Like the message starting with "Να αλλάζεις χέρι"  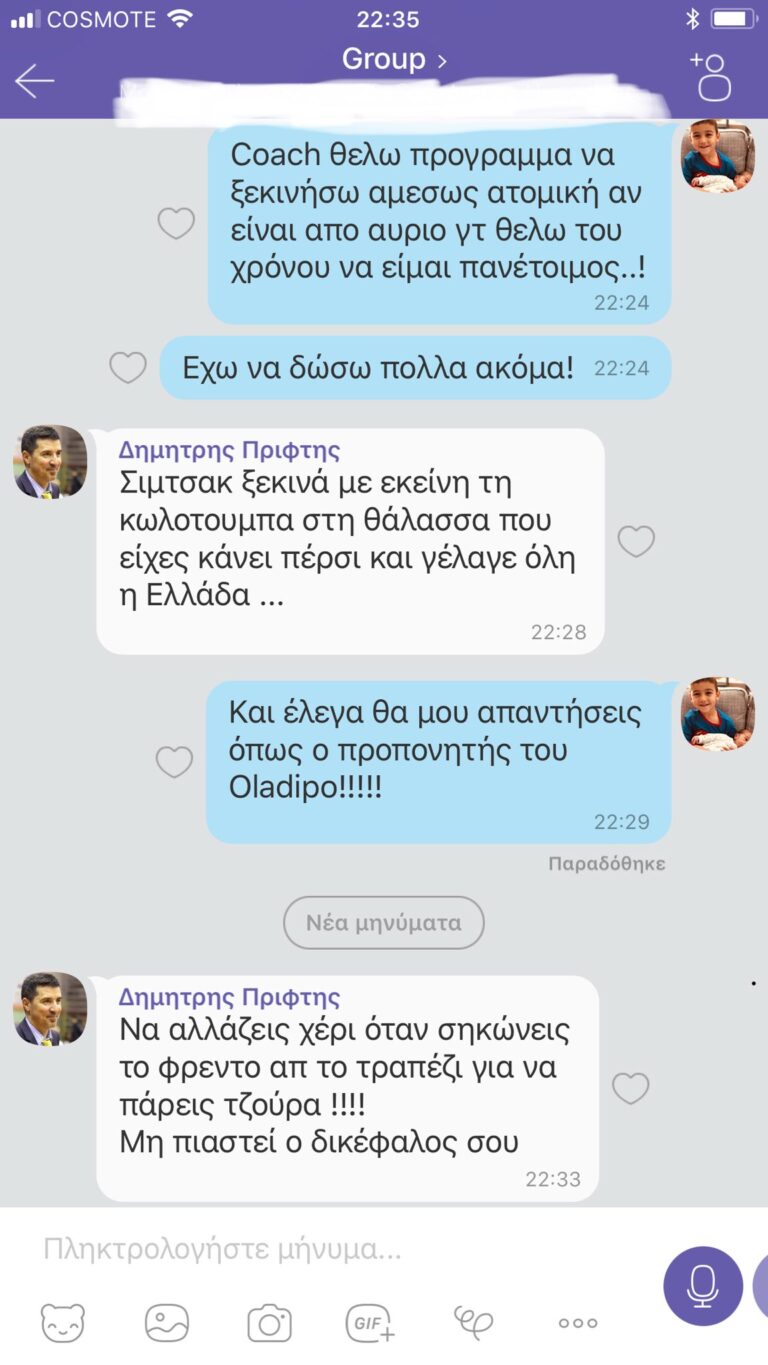[x=630, y=1088]
